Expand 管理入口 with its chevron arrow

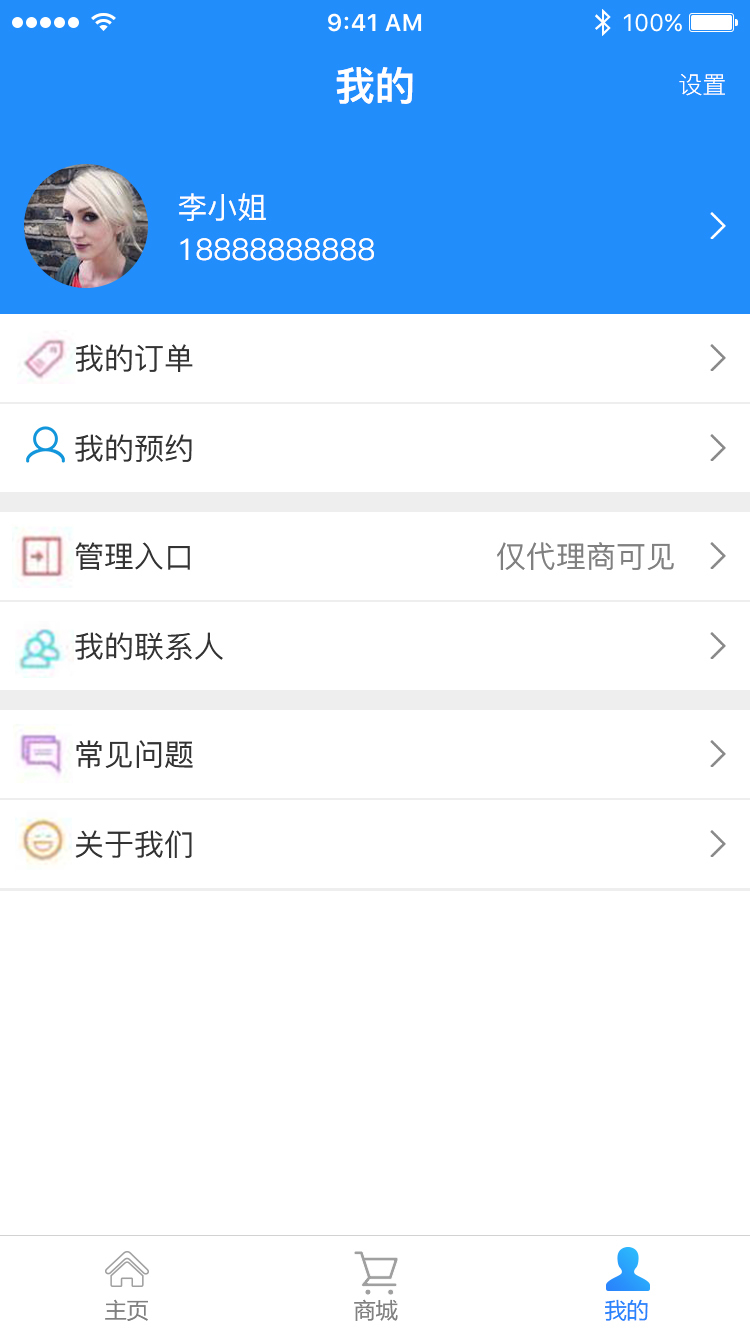(717, 557)
